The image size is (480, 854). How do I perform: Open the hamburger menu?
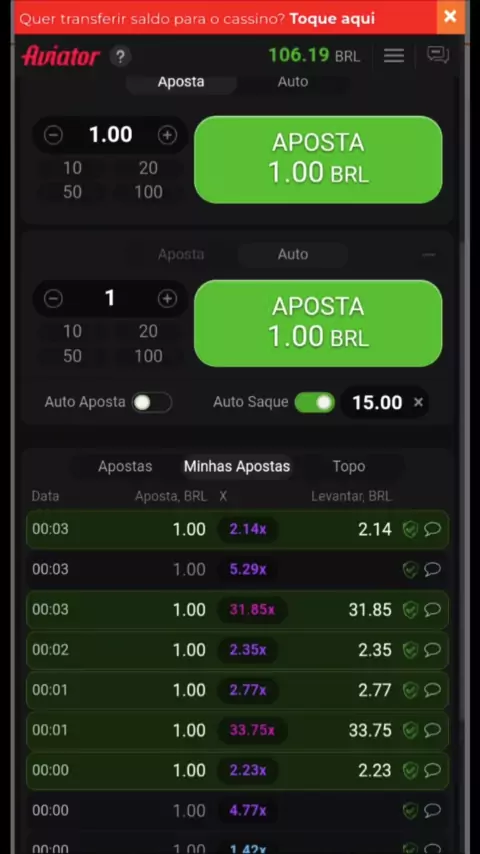[x=393, y=55]
